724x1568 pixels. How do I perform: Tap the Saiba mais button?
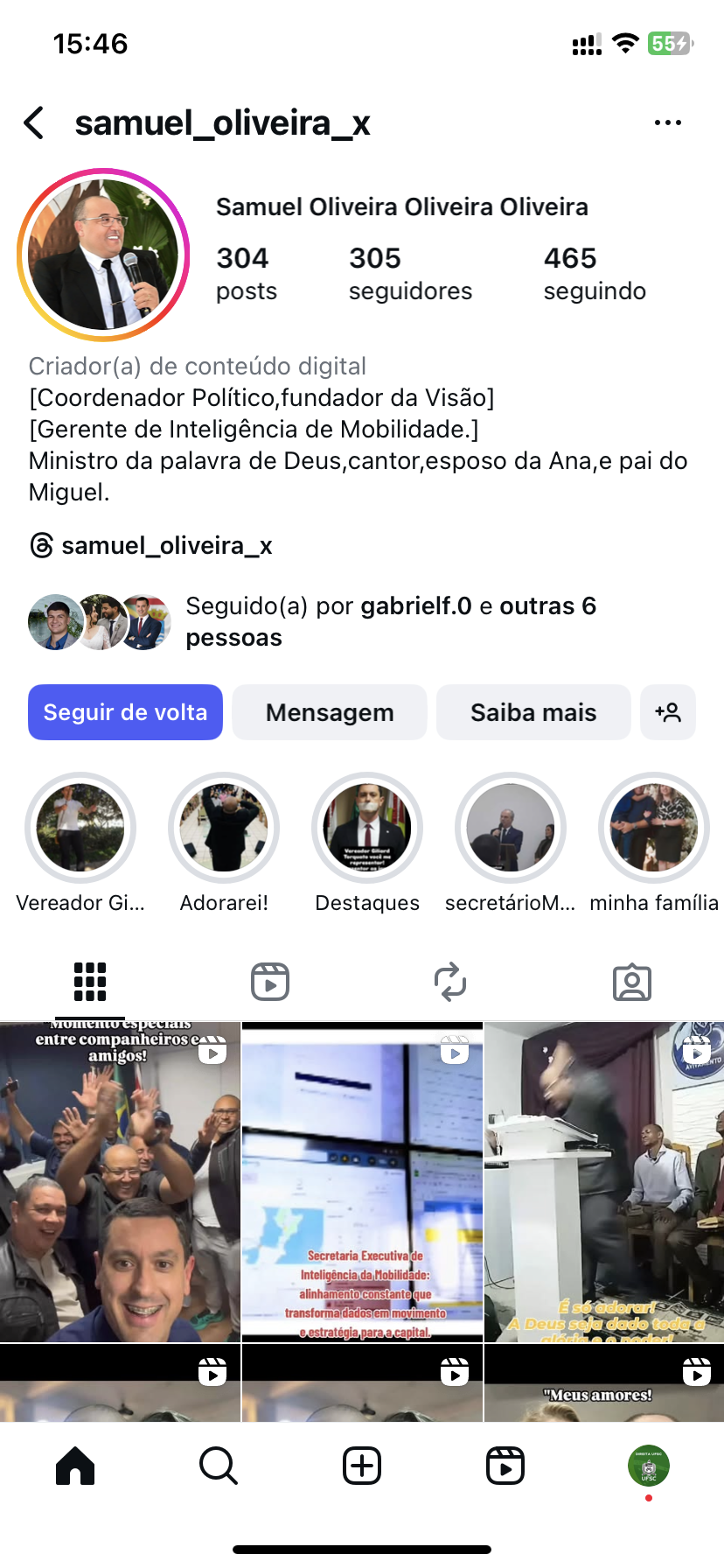point(533,712)
